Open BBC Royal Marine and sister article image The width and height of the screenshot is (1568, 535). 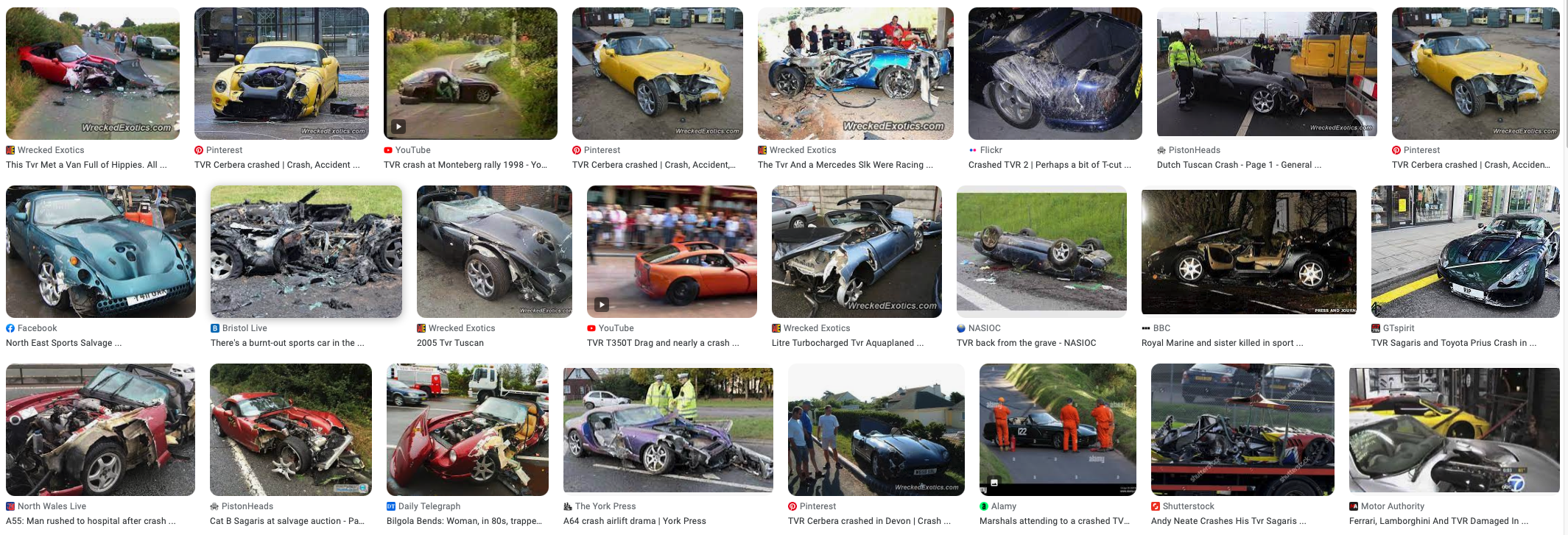point(1248,252)
